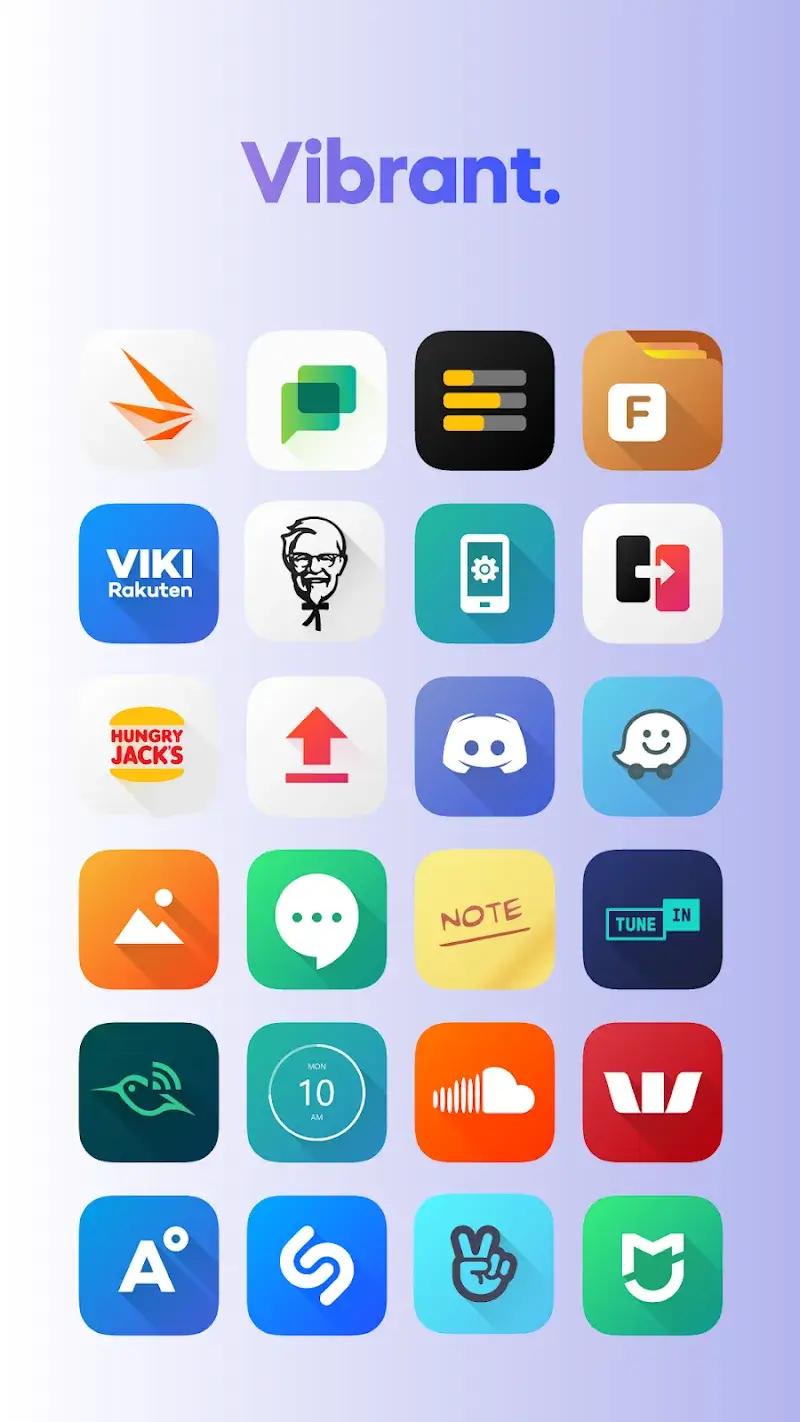Open the V Live peace-sign icon
The height and width of the screenshot is (1422, 800).
pyautogui.click(x=483, y=1265)
